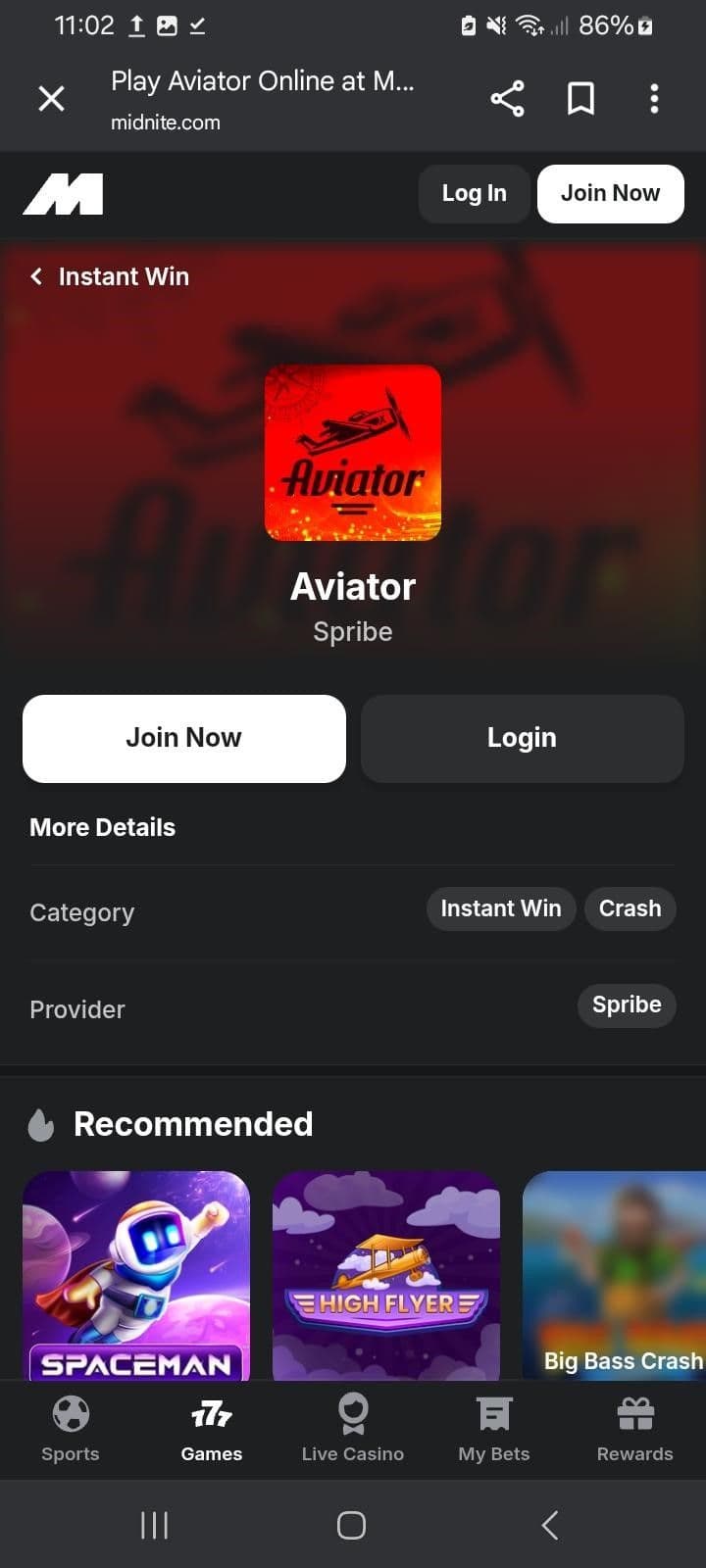Select the Instant Win category chip
This screenshot has height=1568, width=706.
pos(501,908)
